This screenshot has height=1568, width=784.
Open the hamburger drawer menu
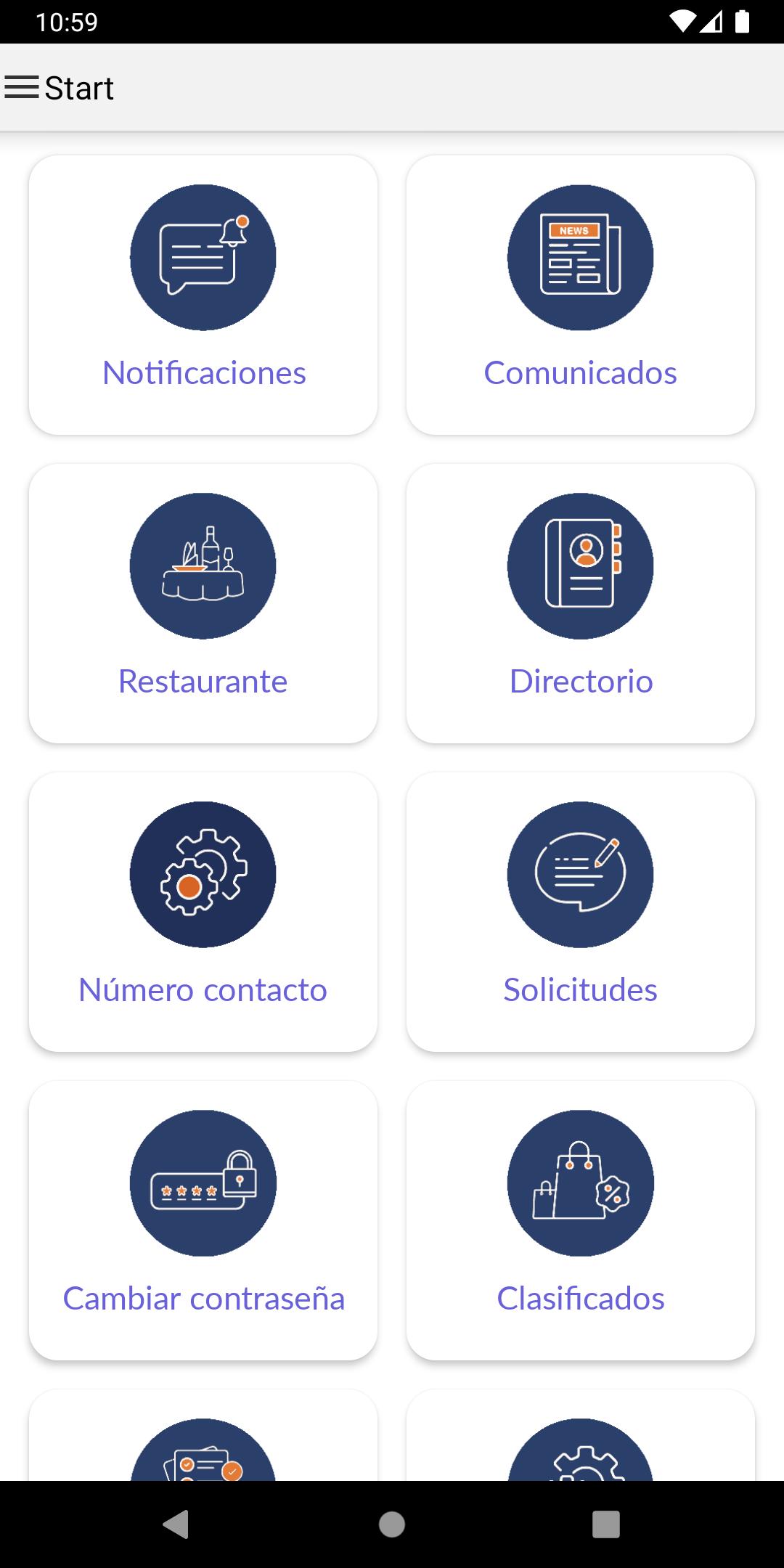(x=22, y=88)
